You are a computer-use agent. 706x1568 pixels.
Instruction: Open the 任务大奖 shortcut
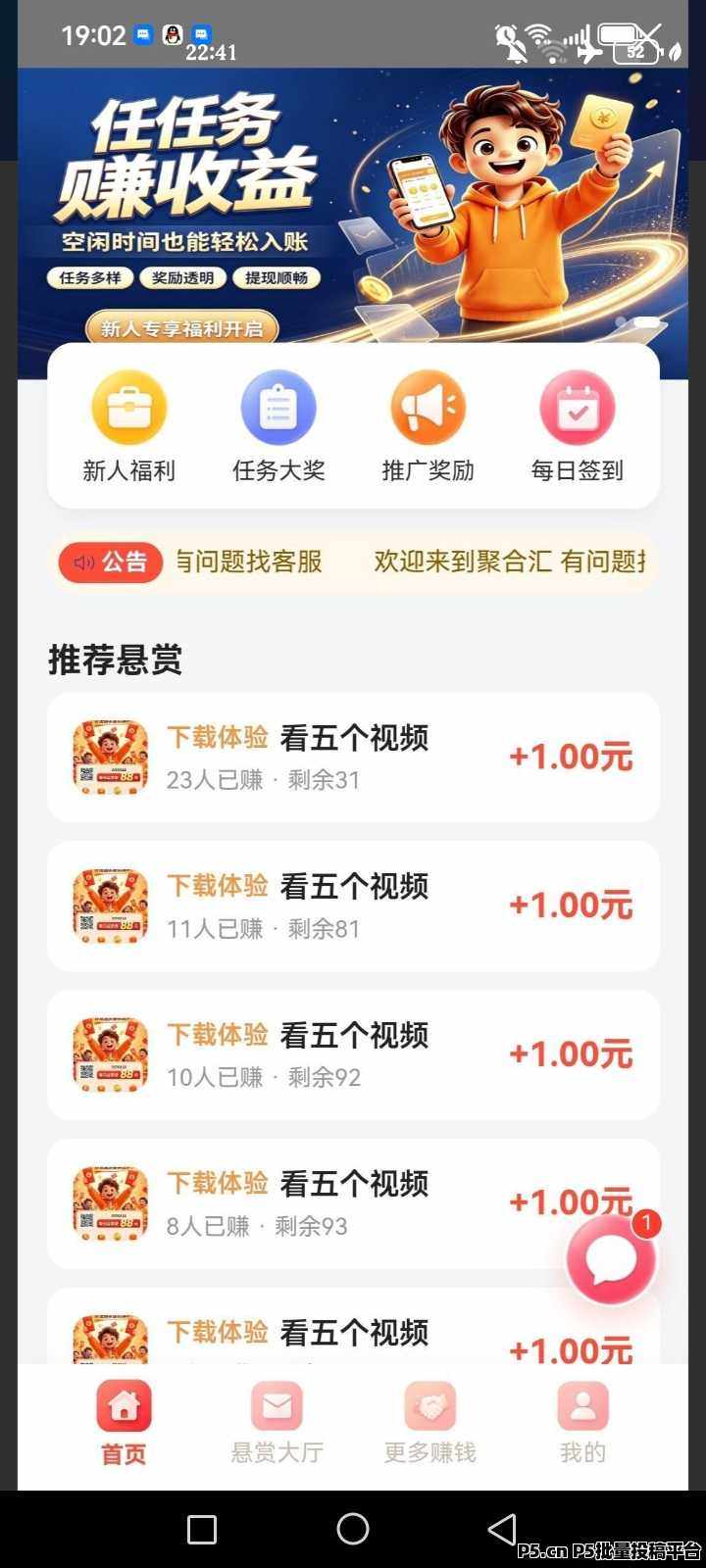point(278,428)
